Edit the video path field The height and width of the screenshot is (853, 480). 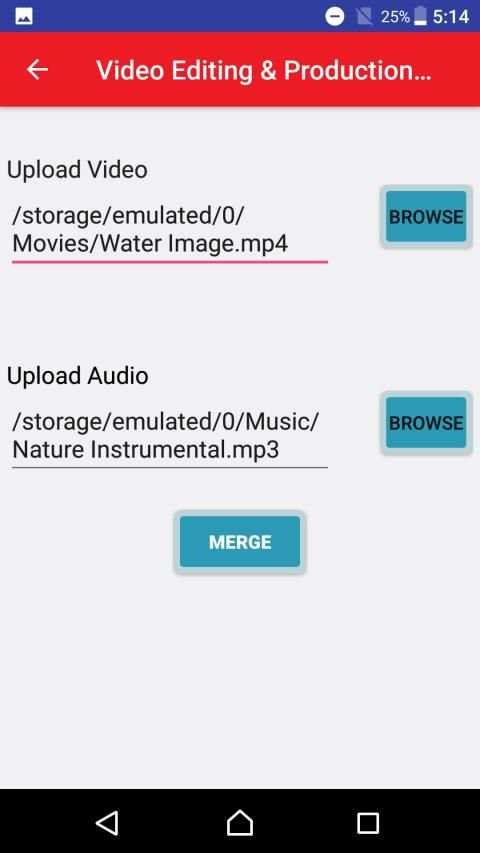(x=169, y=231)
